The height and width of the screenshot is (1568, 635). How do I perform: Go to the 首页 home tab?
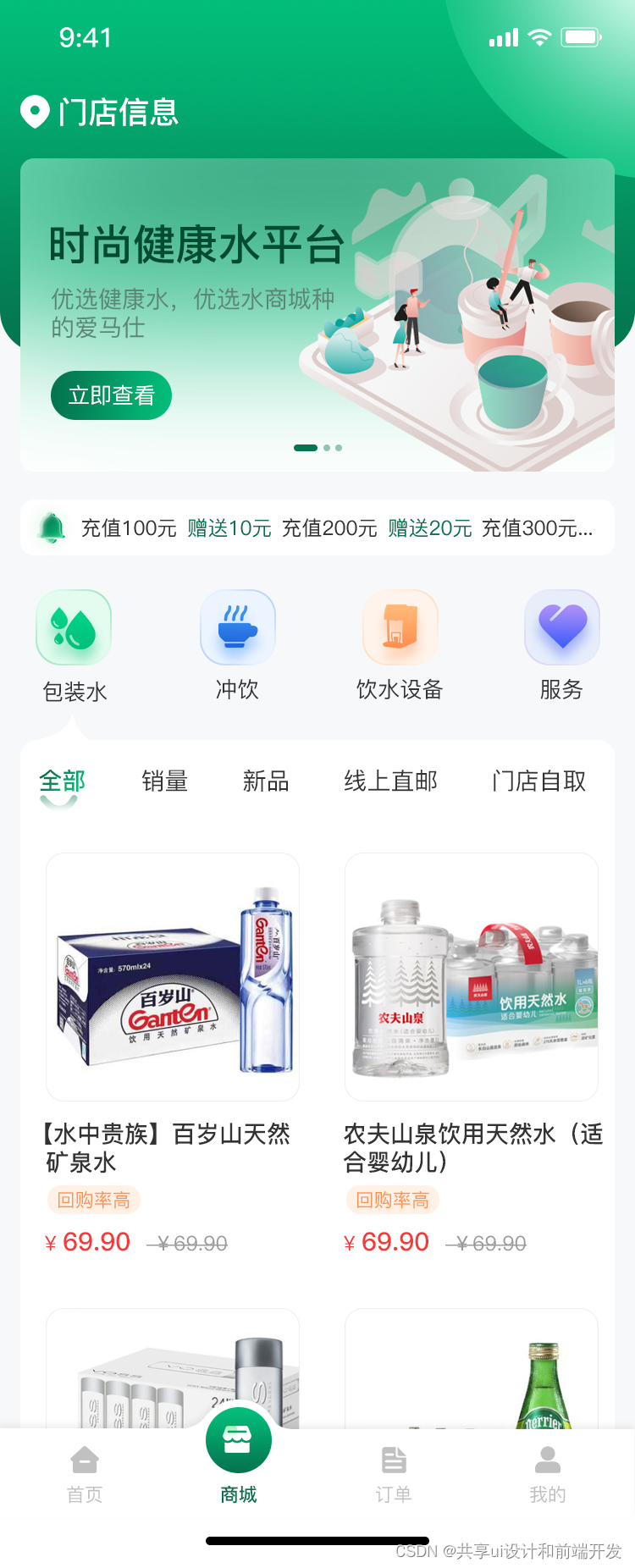click(85, 1473)
